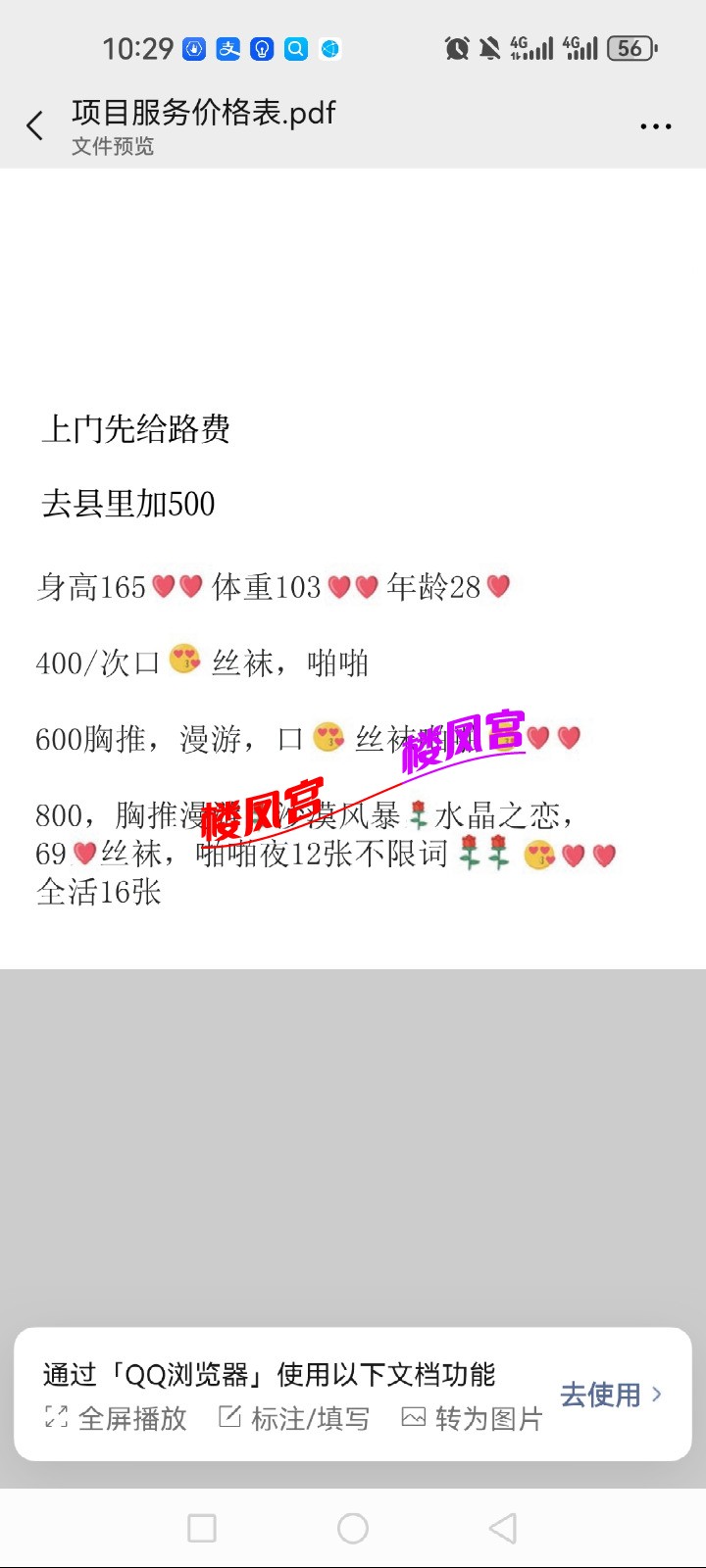Tap the lightbulb notification icon in status bar
This screenshot has width=706, height=1568.
coord(261,47)
